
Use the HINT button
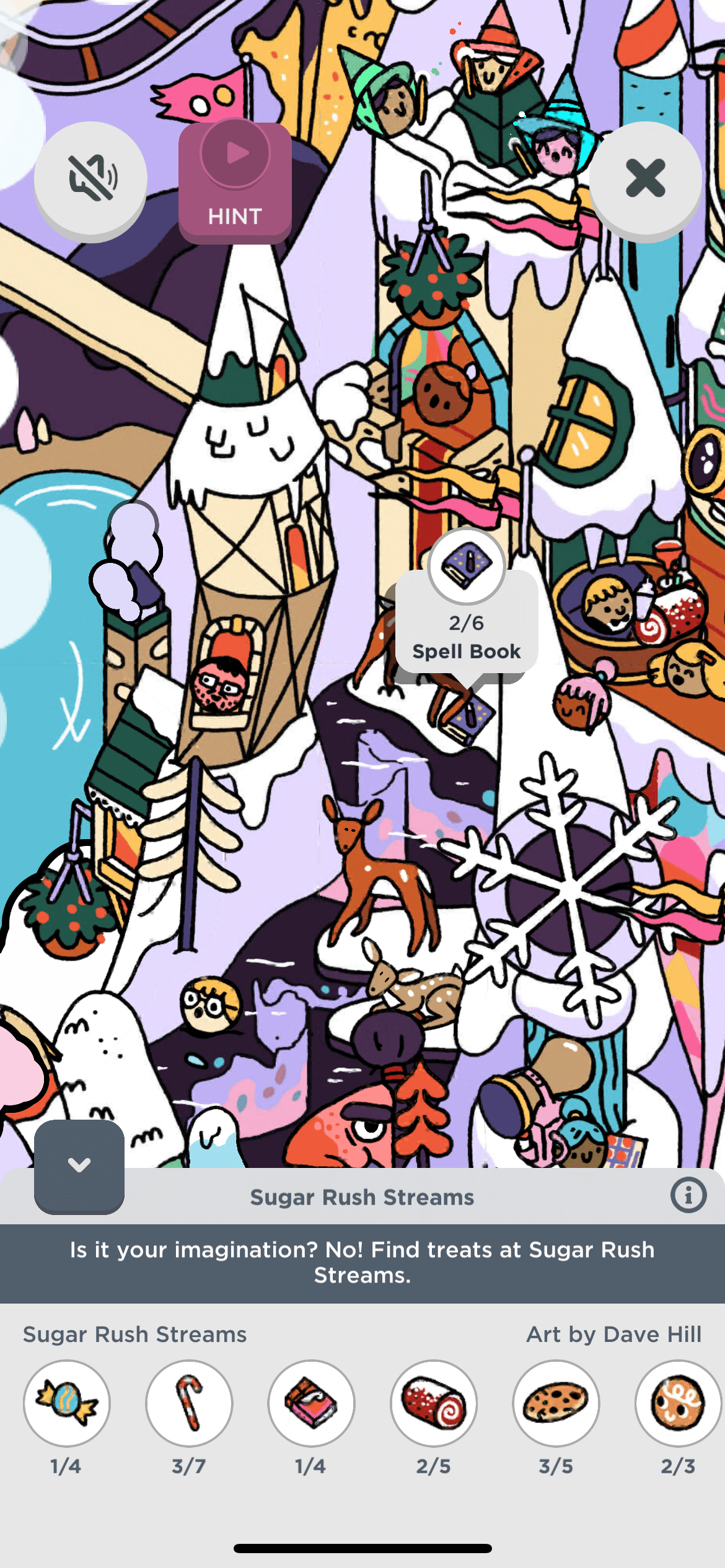click(x=235, y=181)
